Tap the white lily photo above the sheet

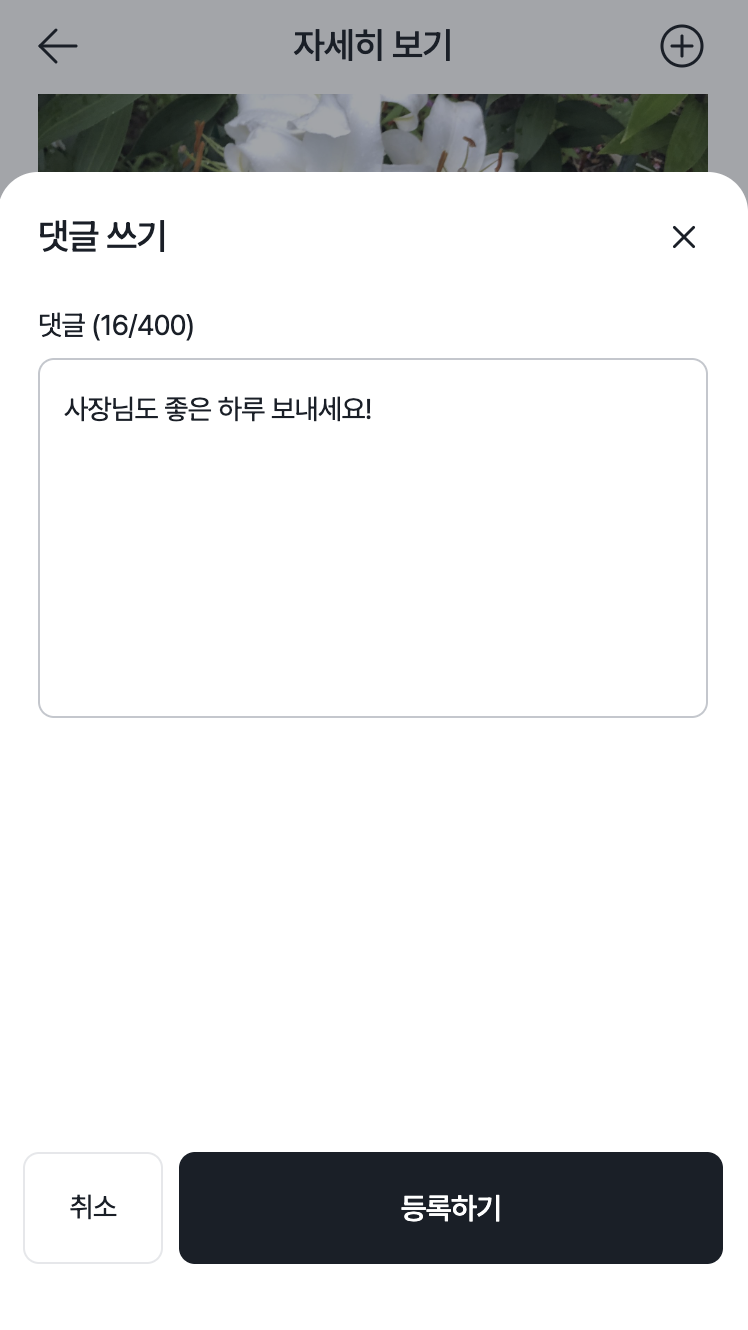click(373, 130)
